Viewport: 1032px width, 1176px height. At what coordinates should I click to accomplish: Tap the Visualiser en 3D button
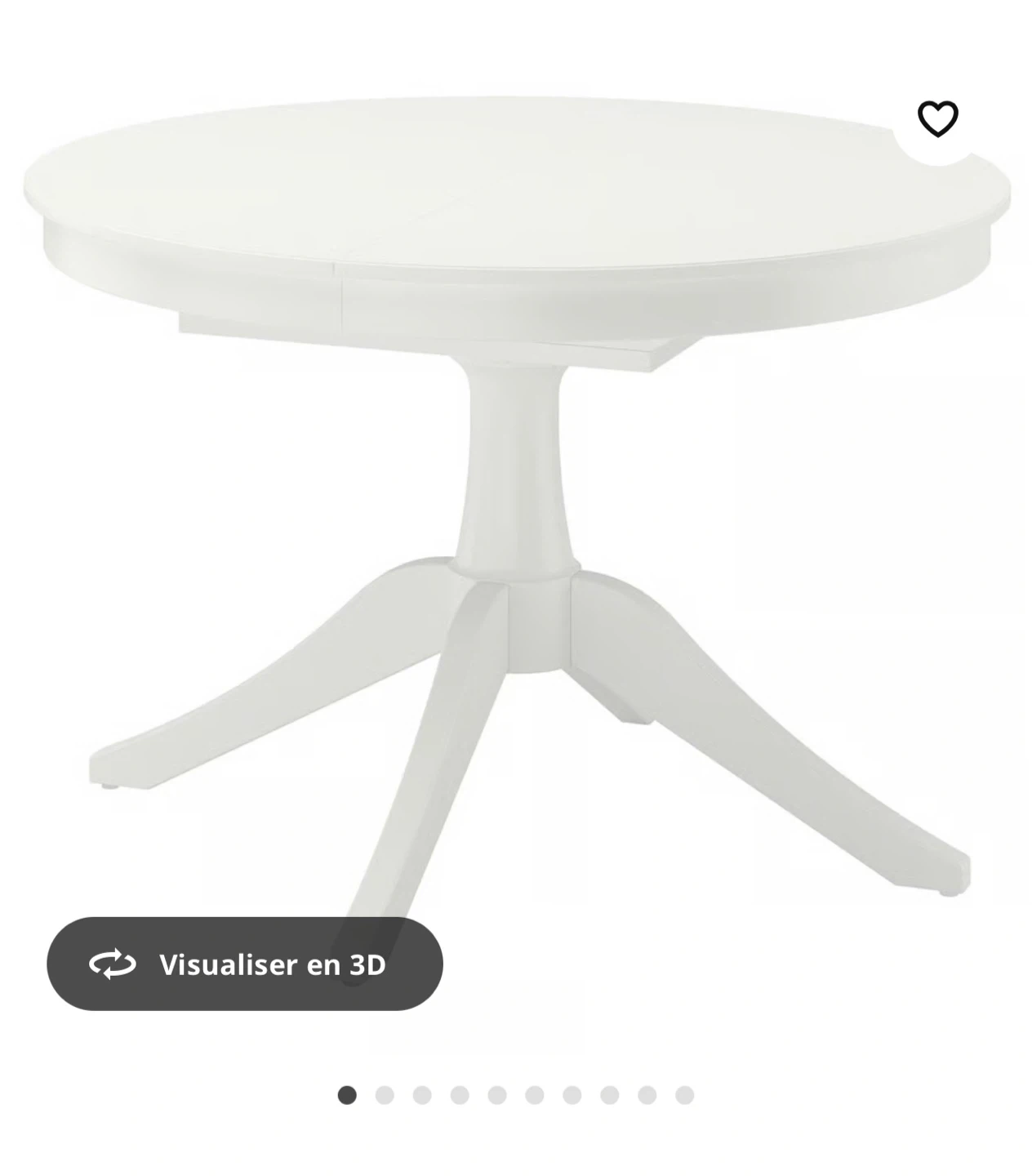(245, 964)
